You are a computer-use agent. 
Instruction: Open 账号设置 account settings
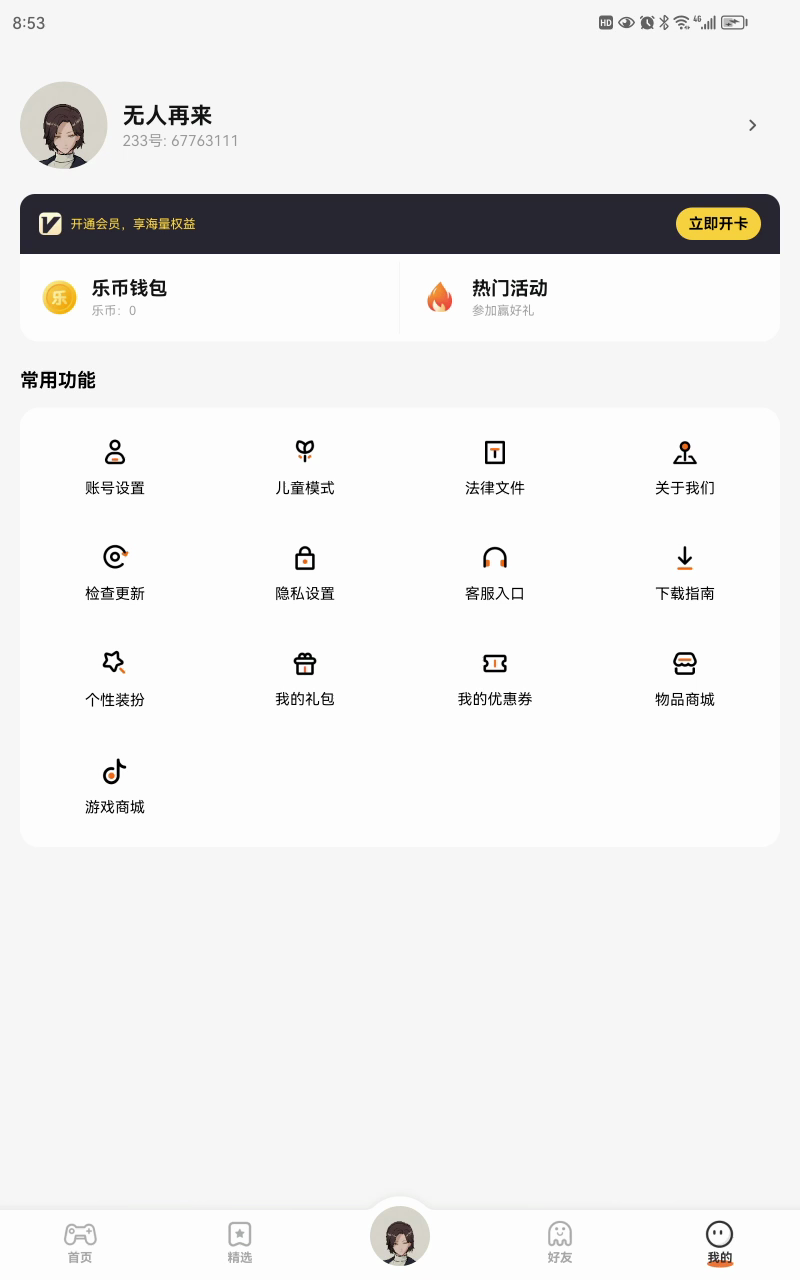(115, 467)
